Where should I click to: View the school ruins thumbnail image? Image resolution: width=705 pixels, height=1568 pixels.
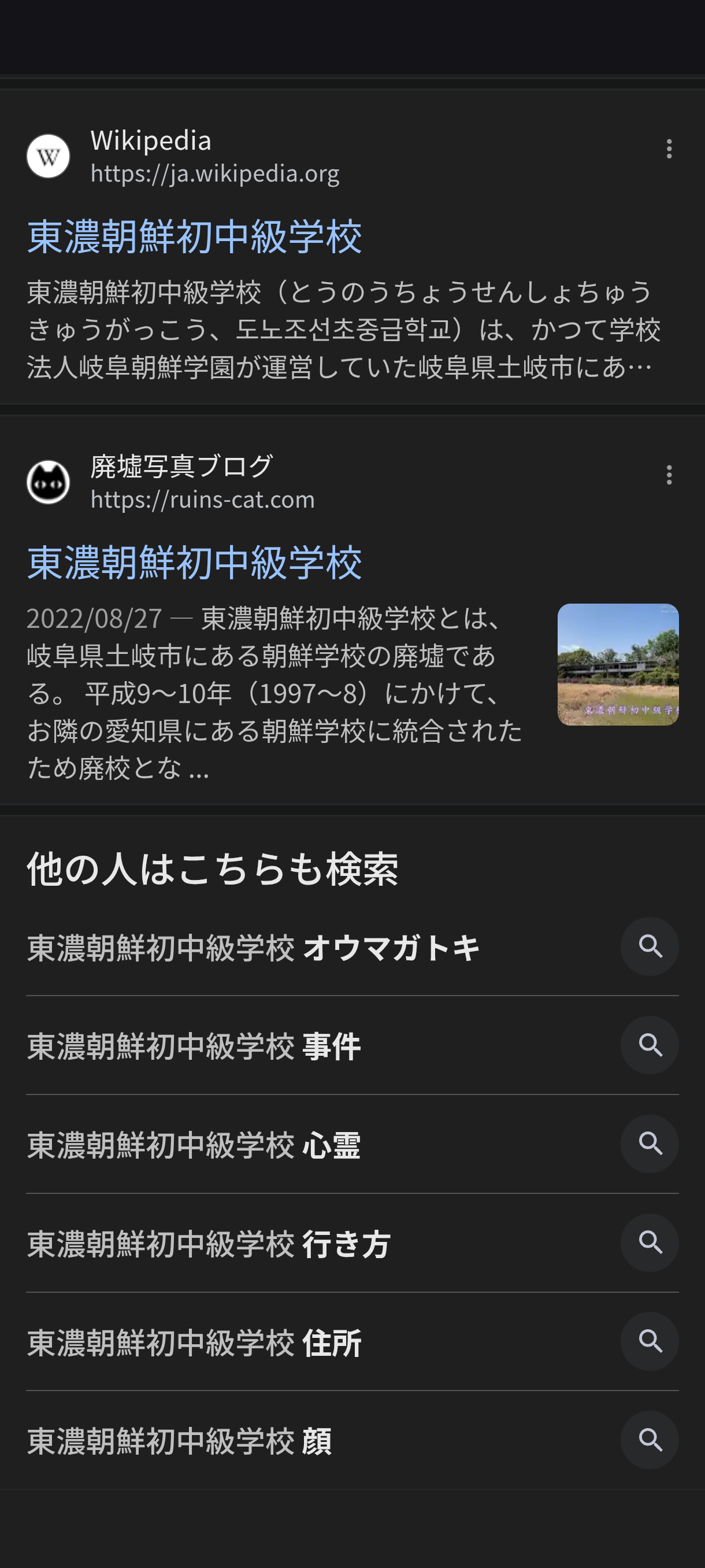pos(617,664)
